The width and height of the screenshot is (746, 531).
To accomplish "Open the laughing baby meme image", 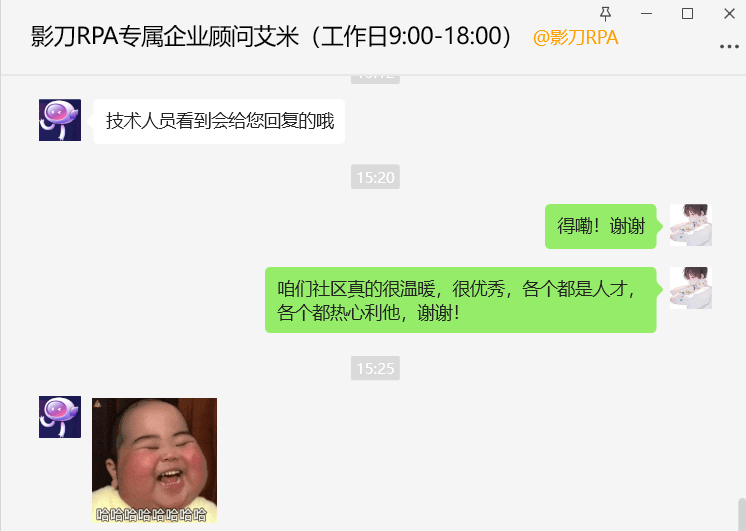I will coord(154,460).
